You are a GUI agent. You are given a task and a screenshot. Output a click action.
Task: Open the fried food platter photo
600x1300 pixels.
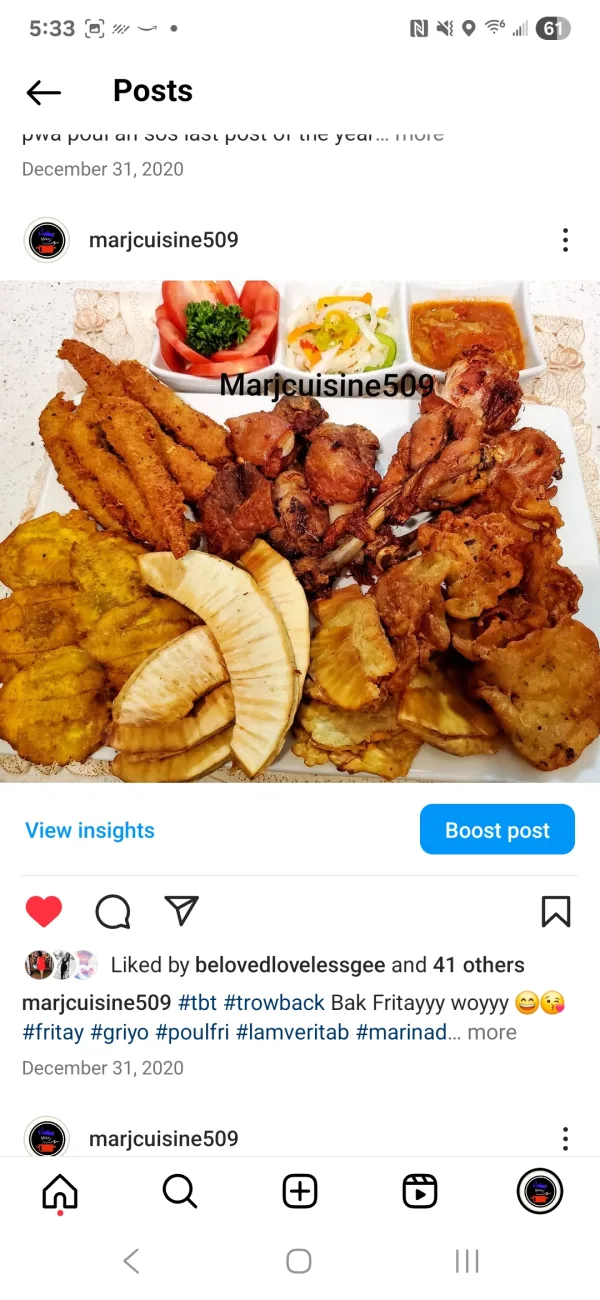[300, 531]
